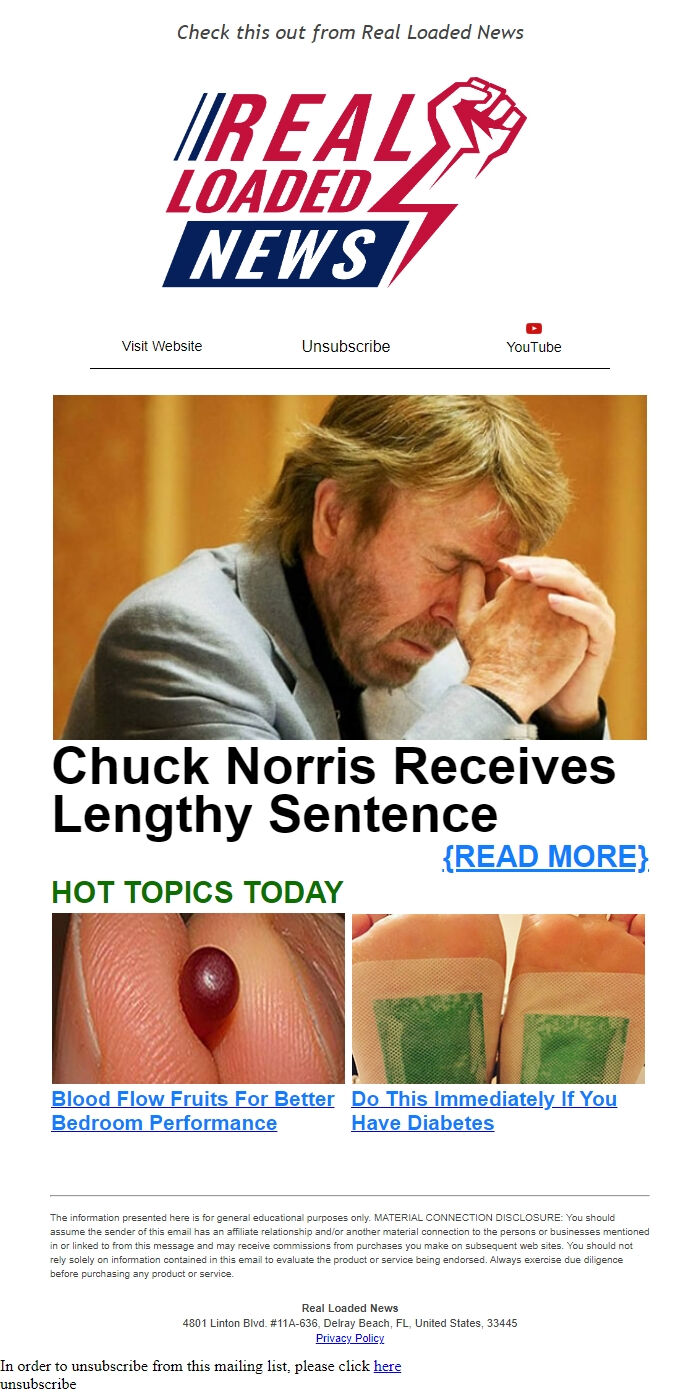Open the Chuck Norris article photo
Viewport: 700px width, 1394px height.
click(350, 567)
